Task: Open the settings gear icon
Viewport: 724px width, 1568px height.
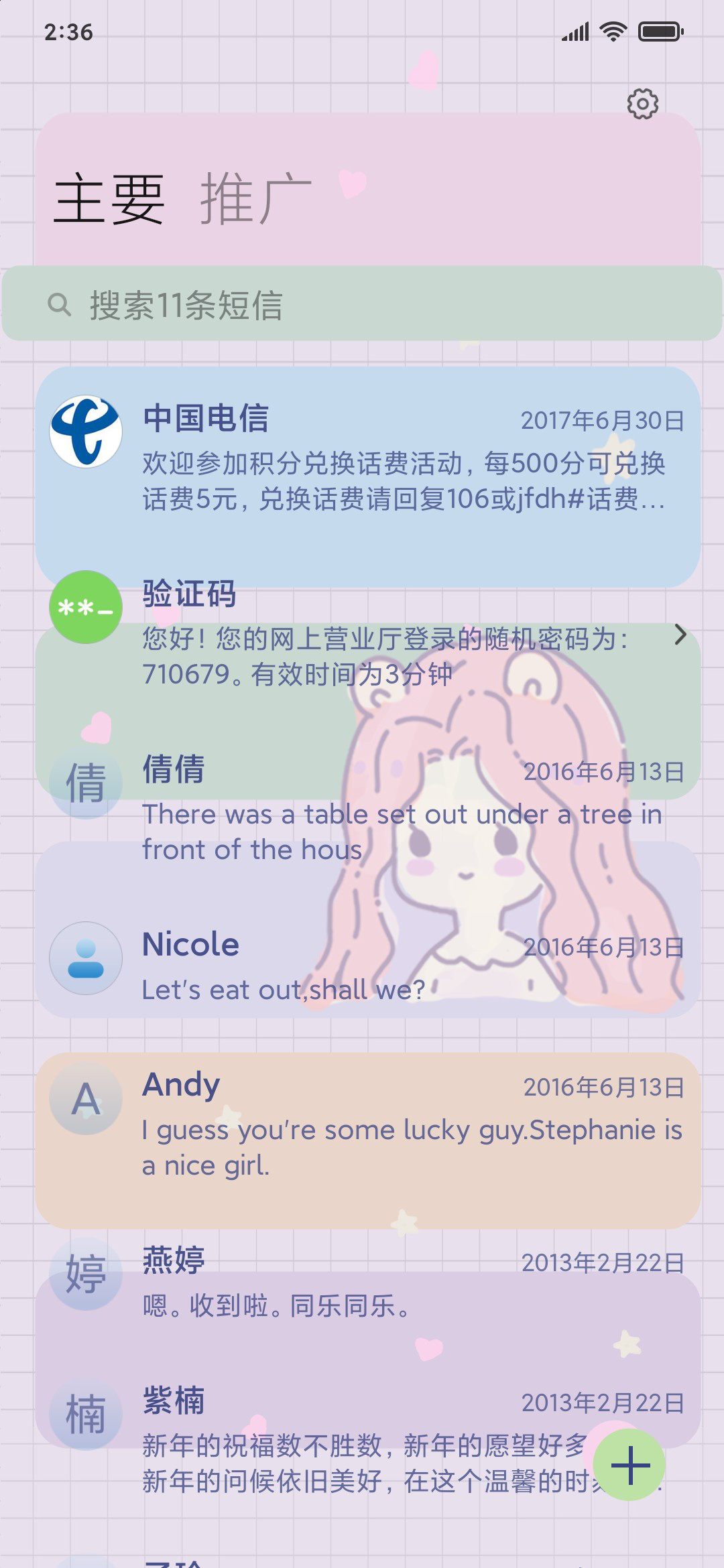Action: [x=642, y=104]
